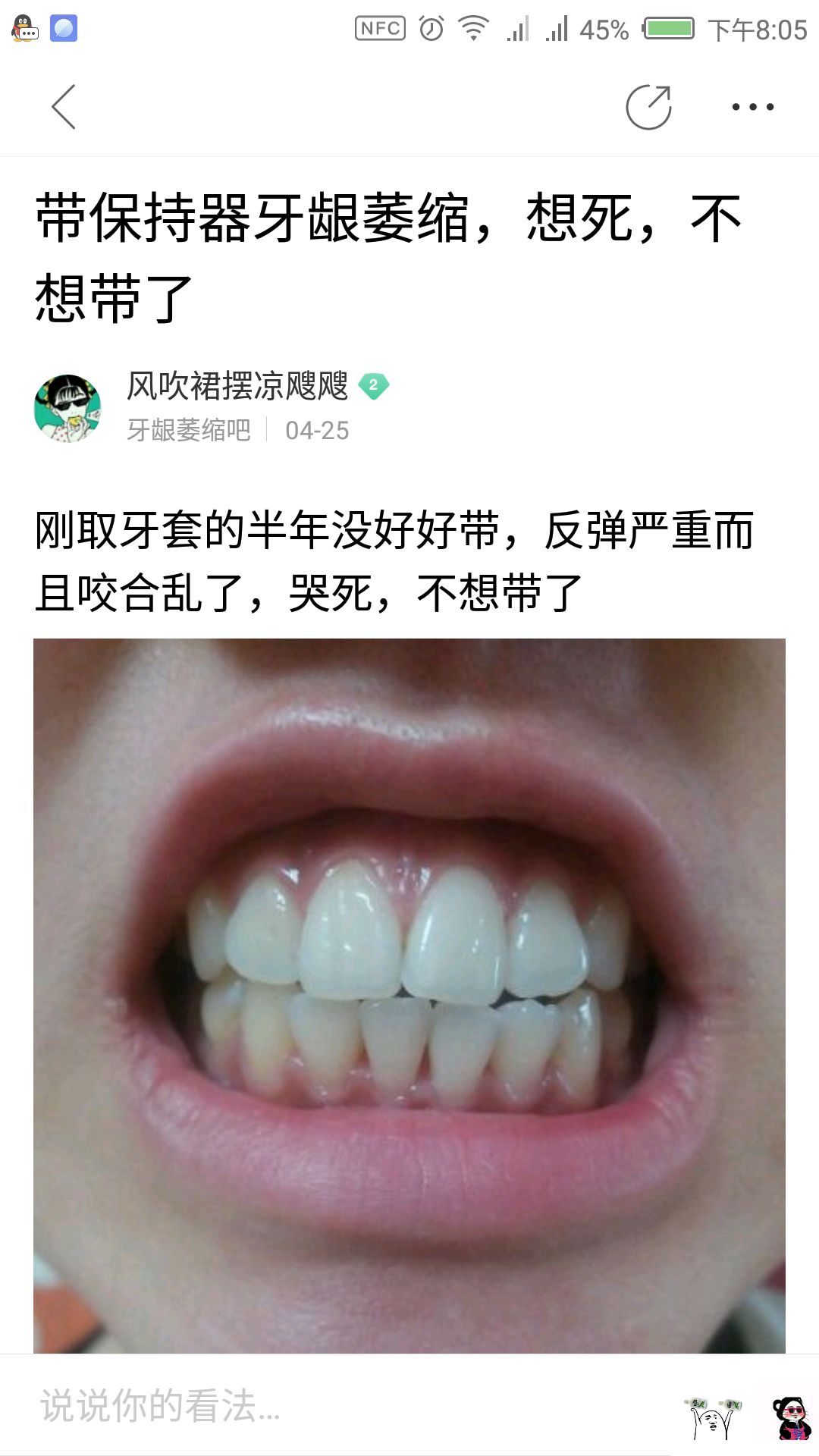The image size is (819, 1456).
Task: Open the three-dot overflow menu
Action: [x=752, y=107]
